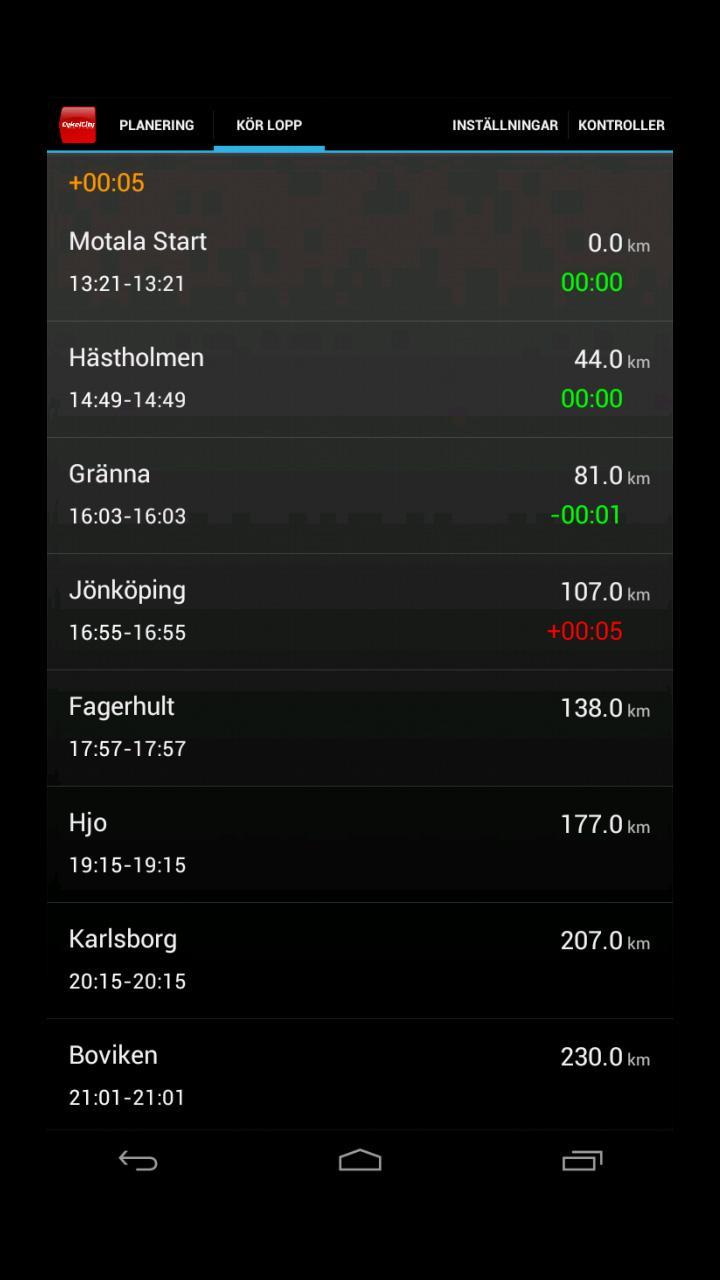Tap the Jönköping checkpoint row
Viewport: 720px width, 1280px height.
(x=360, y=610)
